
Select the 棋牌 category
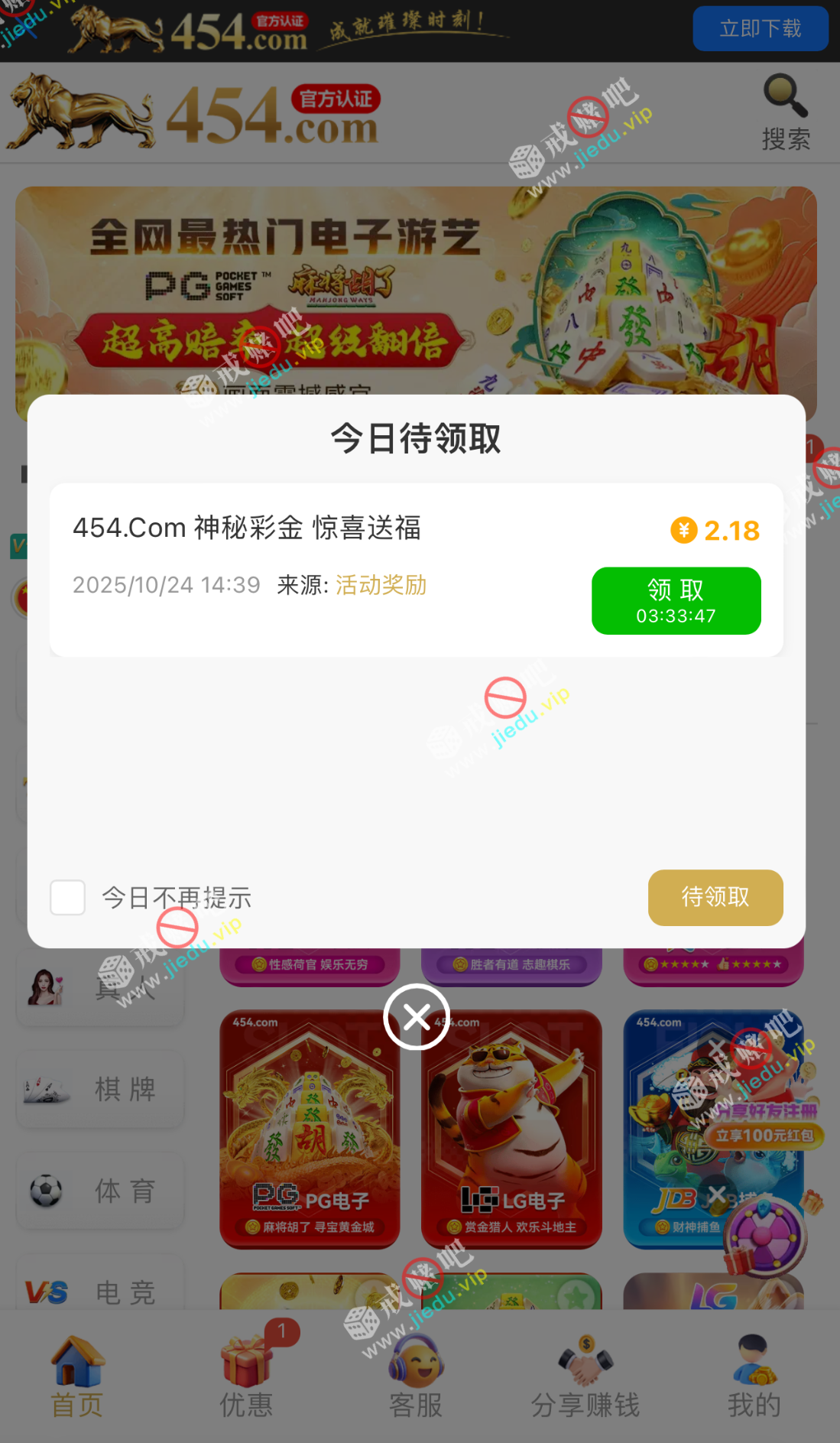pyautogui.click(x=100, y=1089)
